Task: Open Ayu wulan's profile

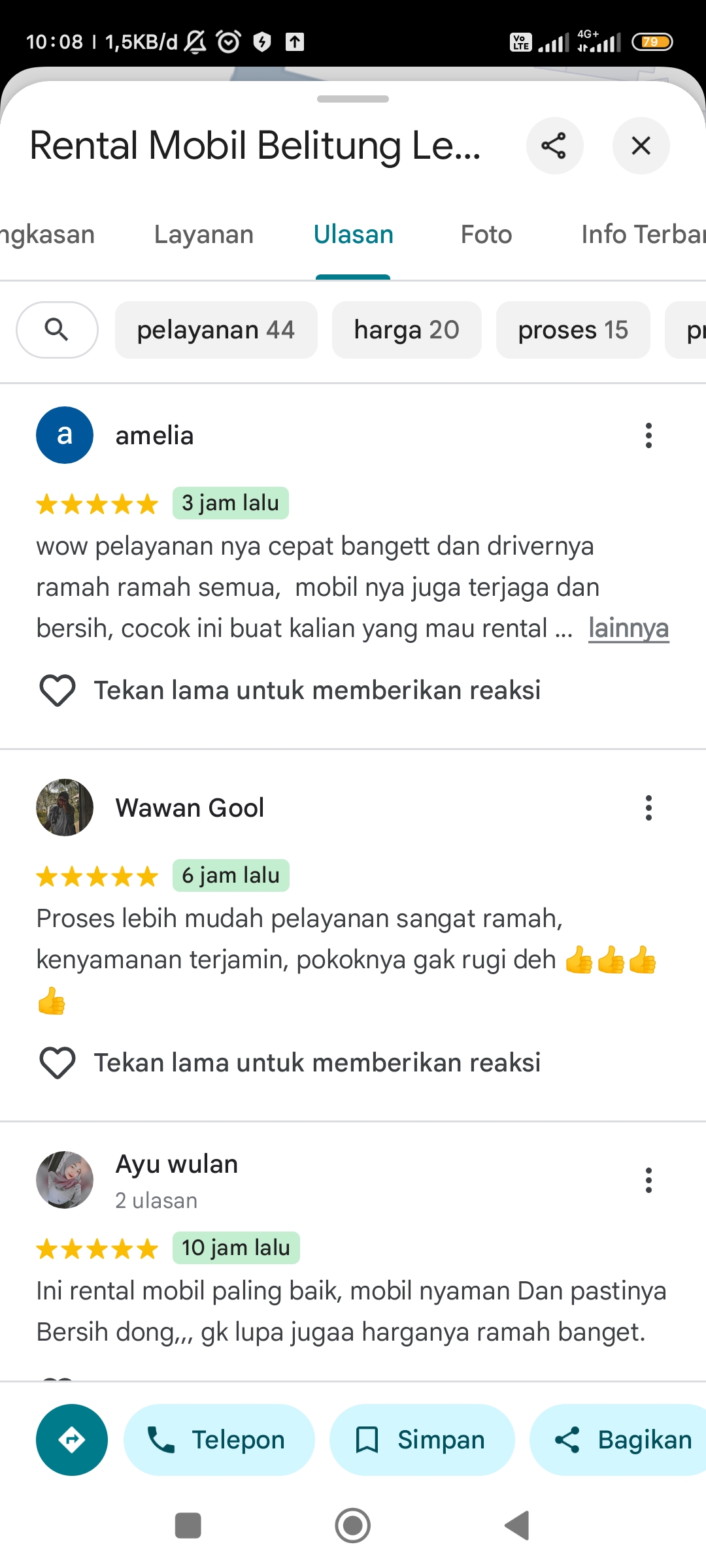Action: [x=65, y=1180]
